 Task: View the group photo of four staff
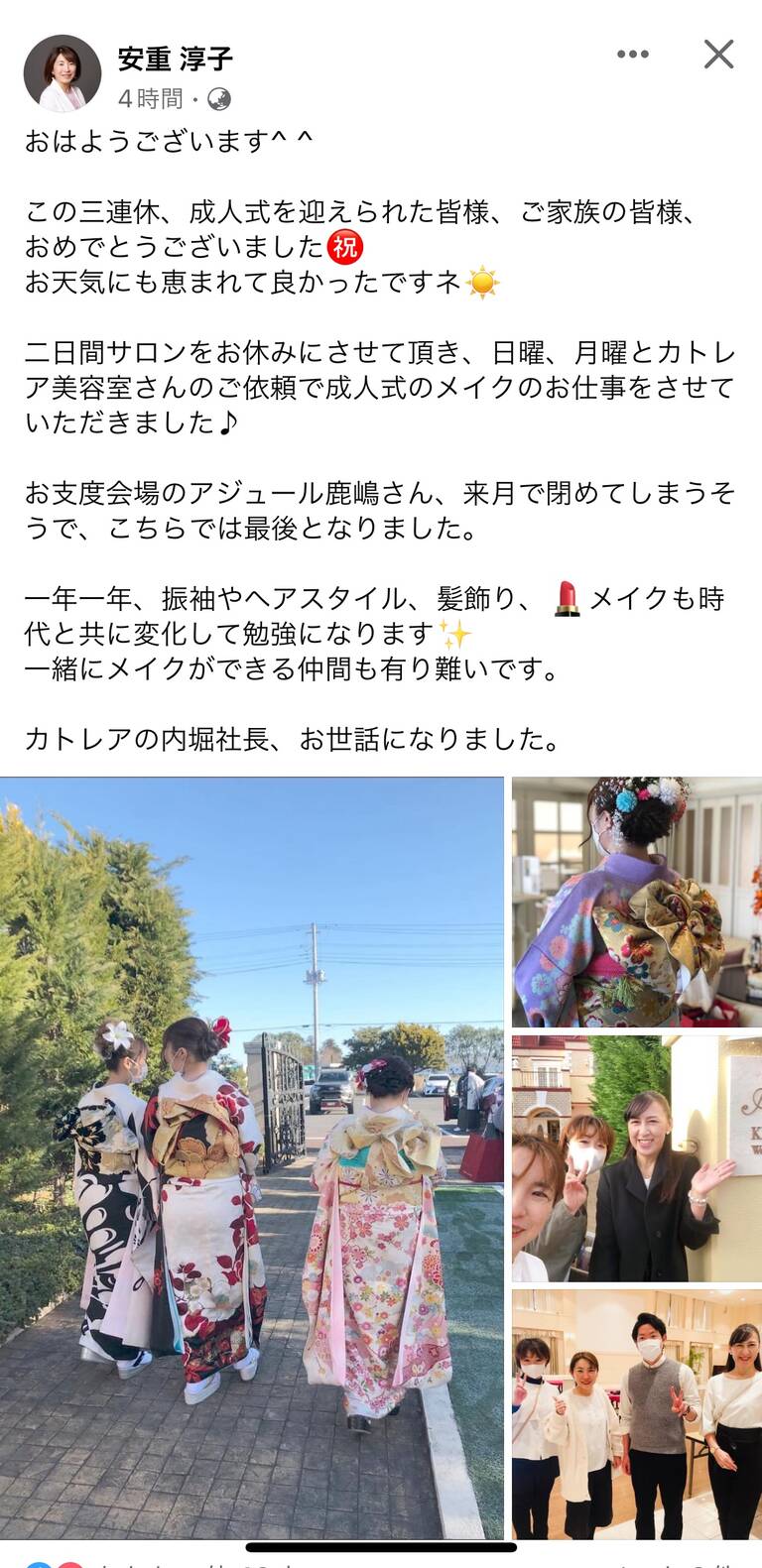[636, 1413]
